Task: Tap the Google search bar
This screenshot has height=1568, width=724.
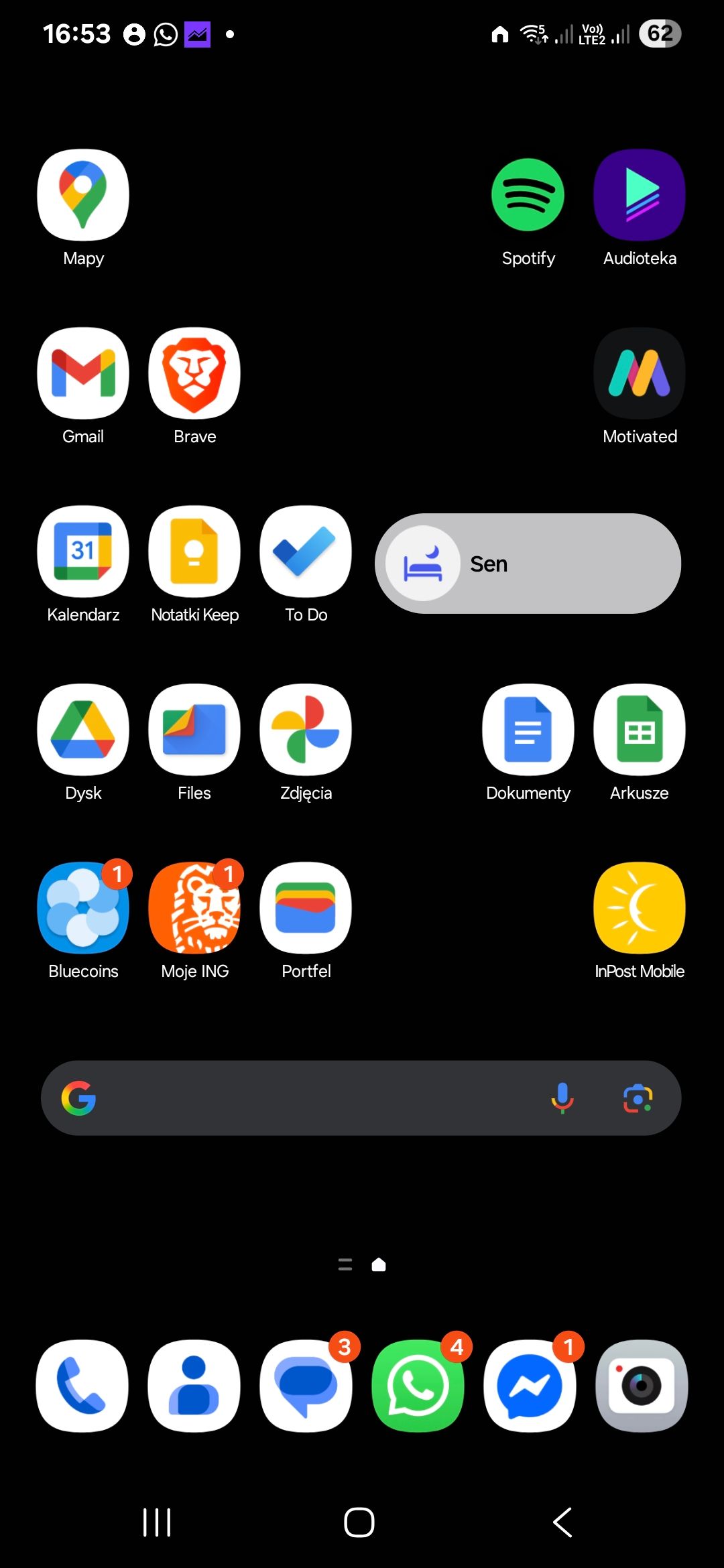Action: pos(302,1098)
